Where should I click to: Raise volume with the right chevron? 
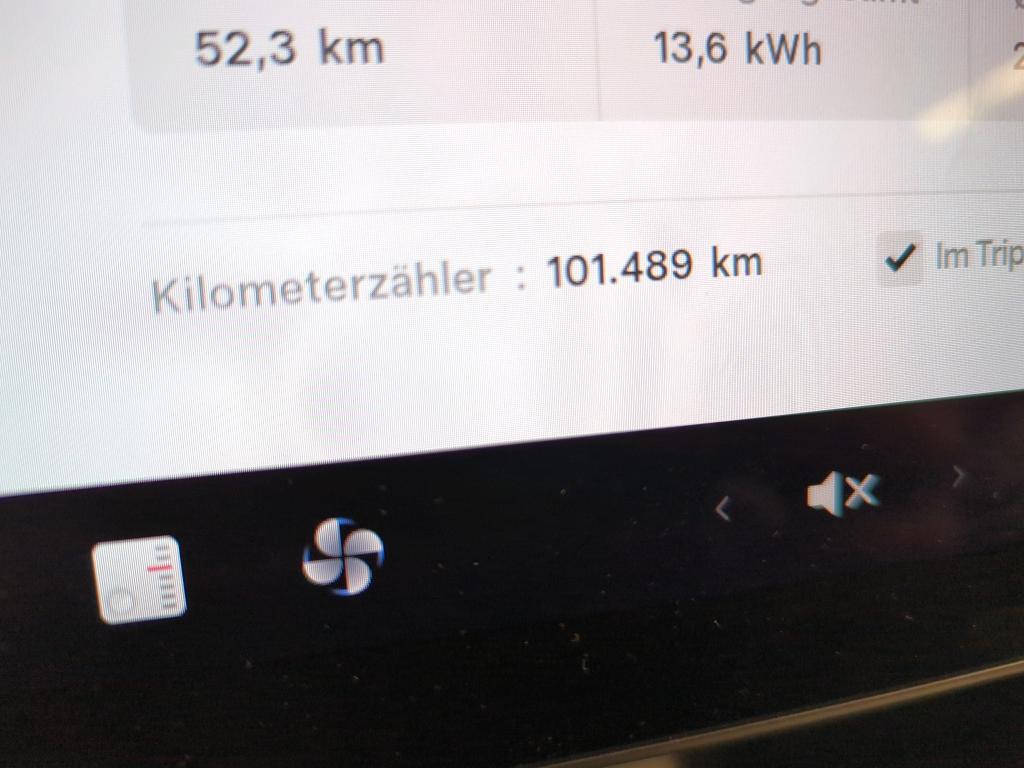pyautogui.click(x=958, y=476)
